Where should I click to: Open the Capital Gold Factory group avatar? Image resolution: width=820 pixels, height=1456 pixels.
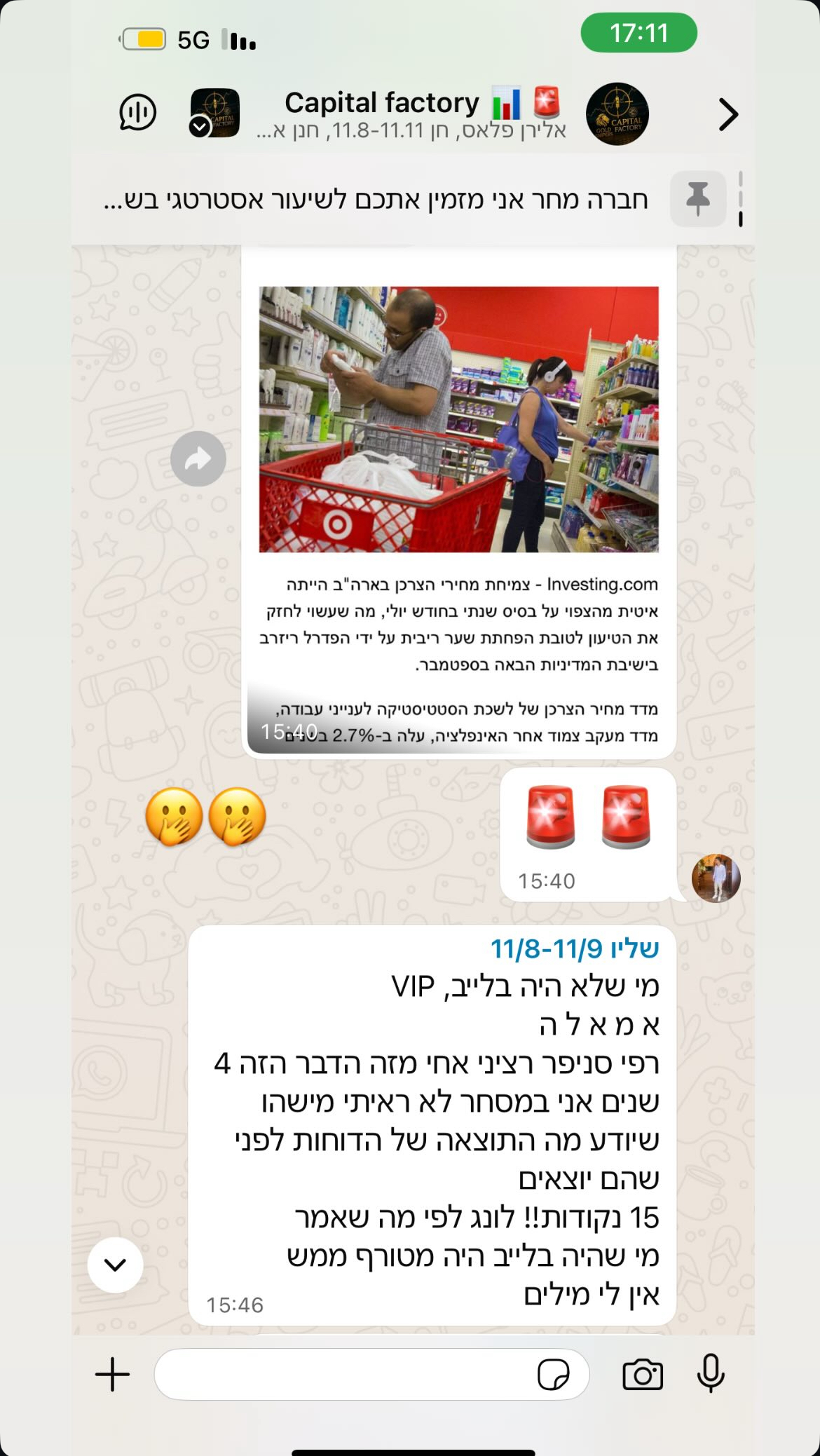[617, 114]
